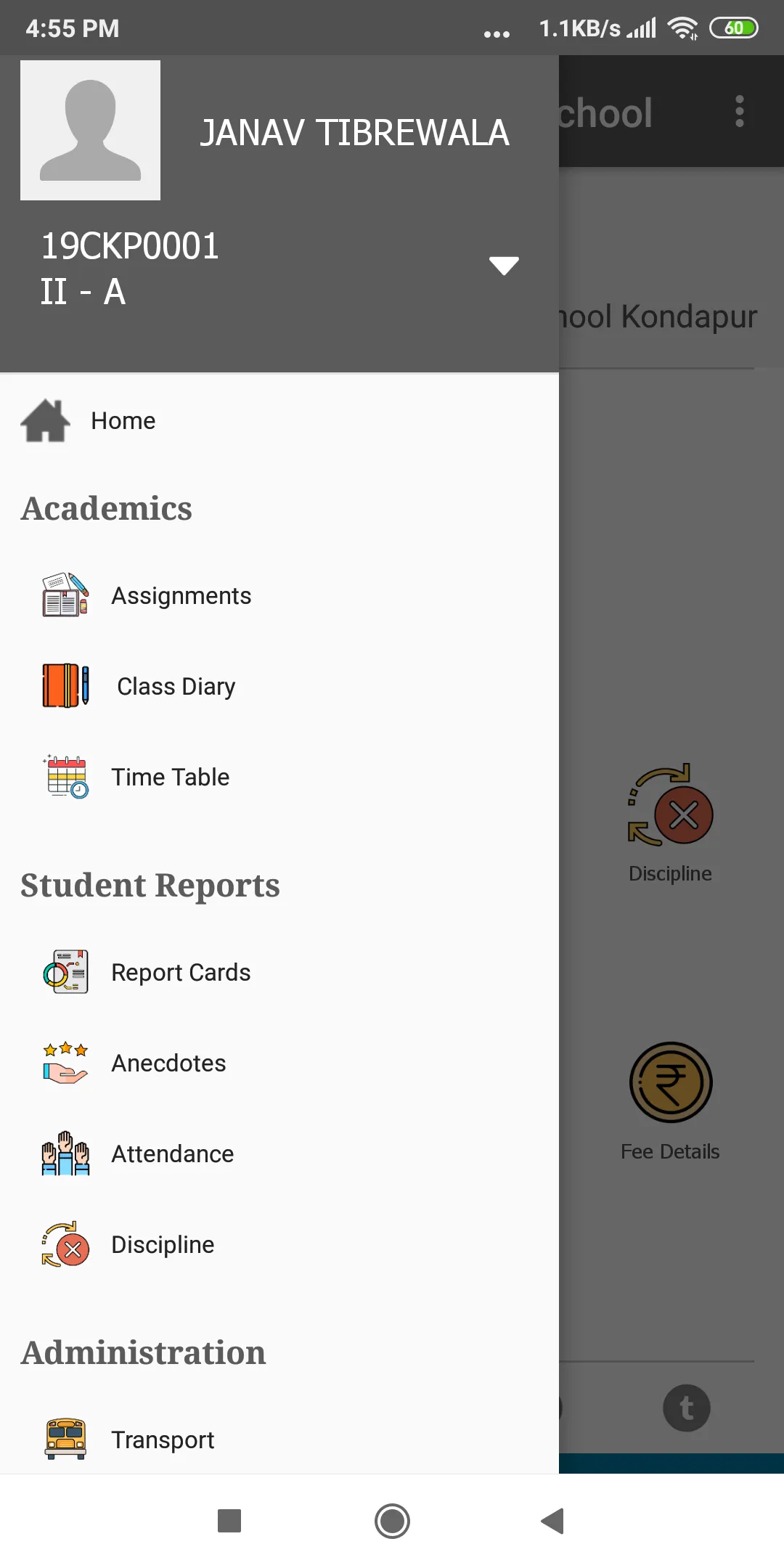Tap the Discipline shortcut on the dashboard
Viewport: 784px width, 1568px height.
pos(669,813)
